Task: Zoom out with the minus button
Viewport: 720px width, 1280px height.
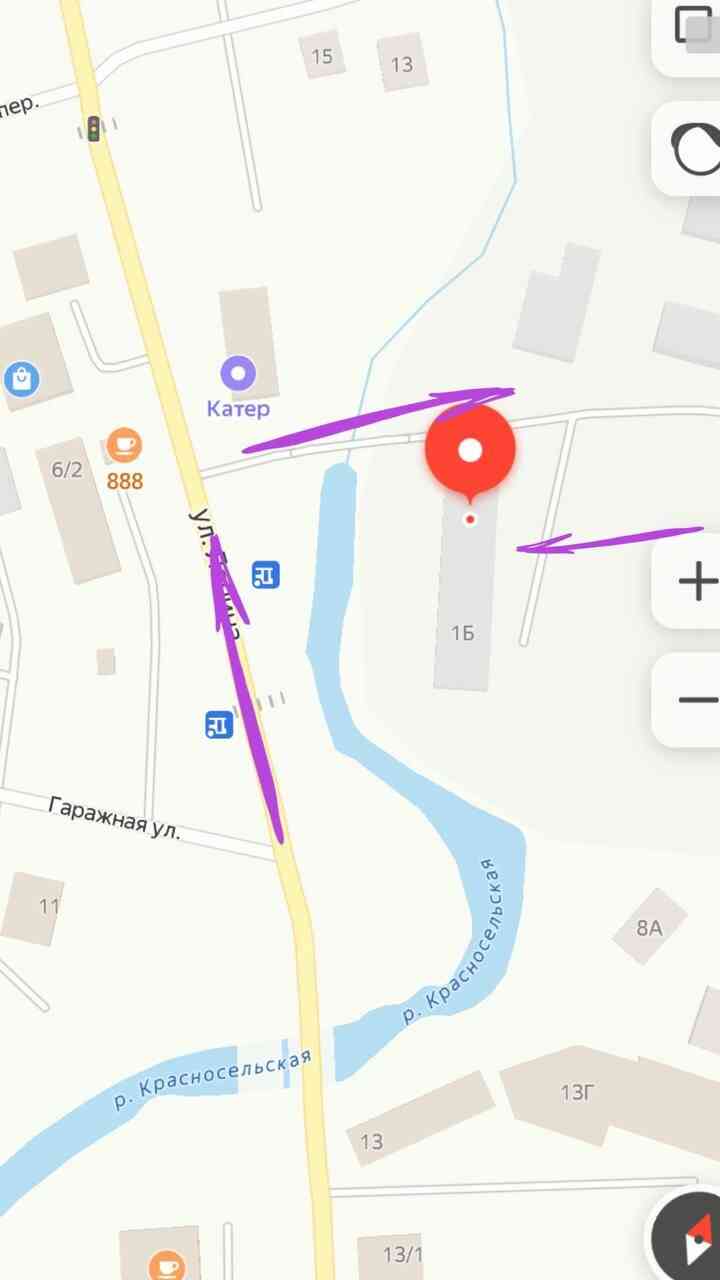Action: [693, 699]
